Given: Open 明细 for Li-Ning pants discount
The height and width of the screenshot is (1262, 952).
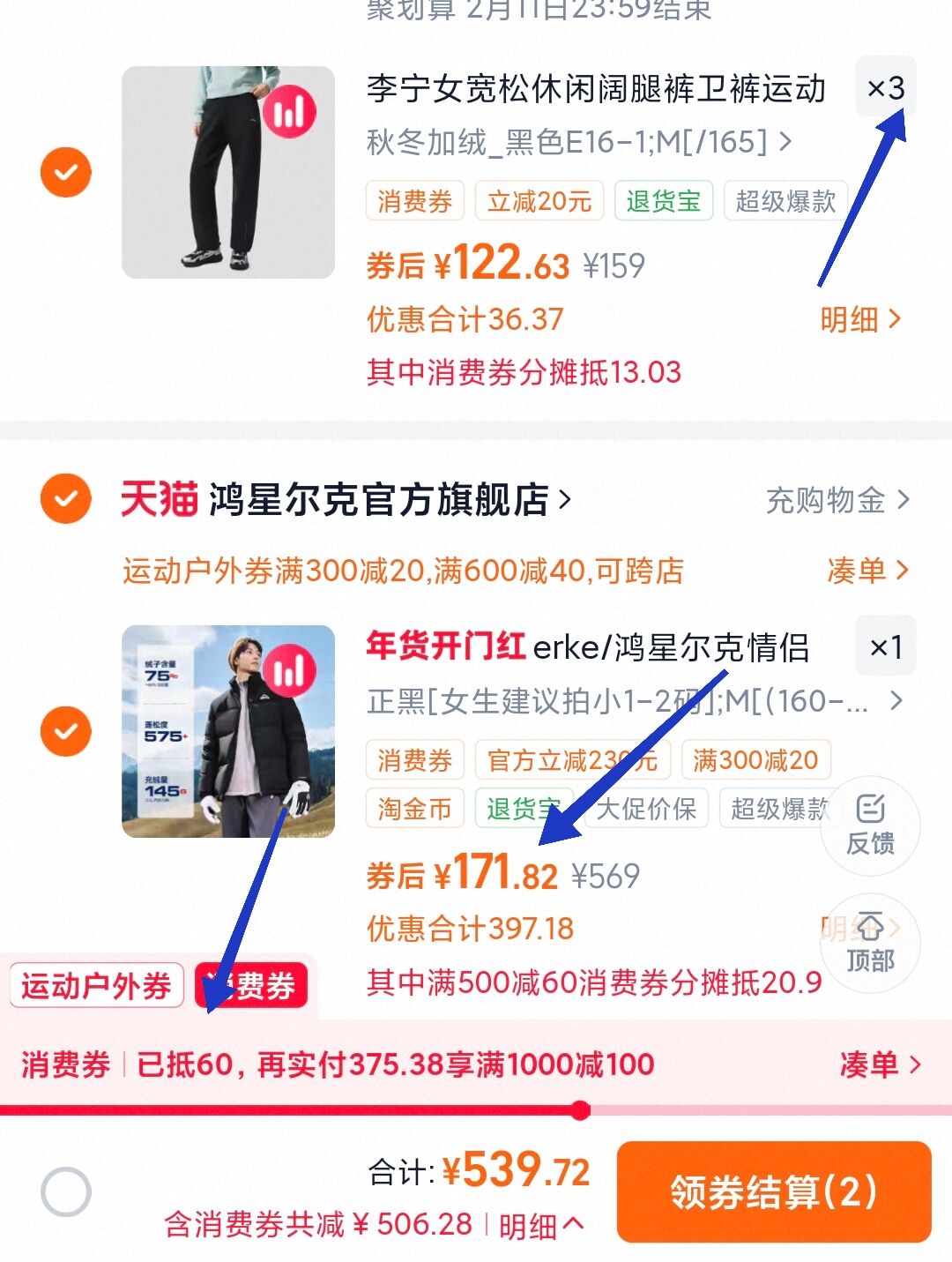Looking at the screenshot, I should (x=861, y=318).
